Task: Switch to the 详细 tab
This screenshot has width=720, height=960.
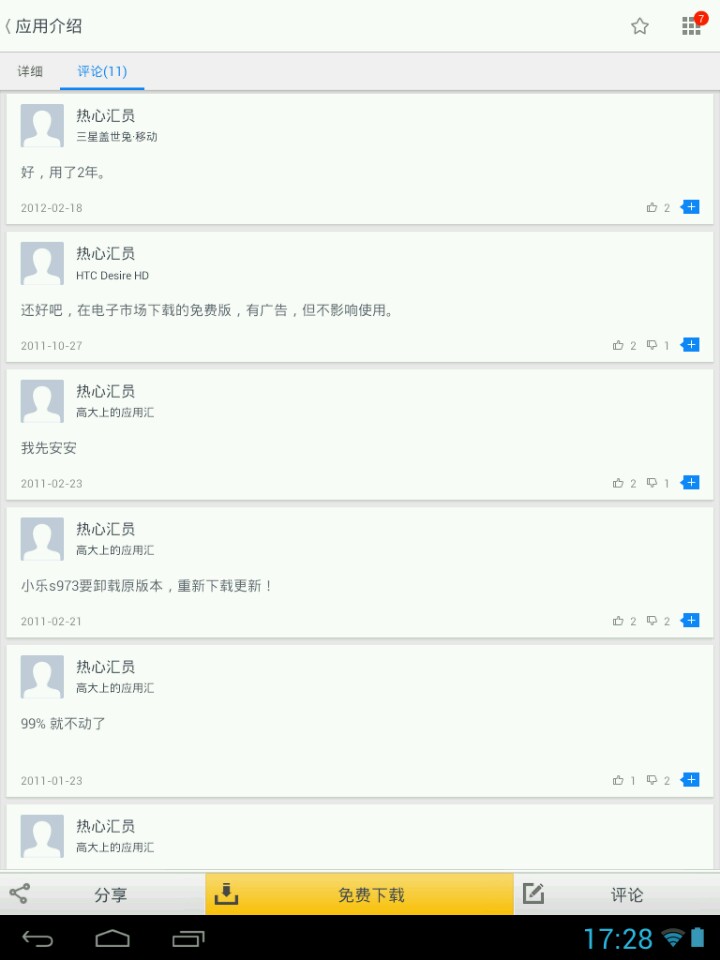Action: pos(30,72)
